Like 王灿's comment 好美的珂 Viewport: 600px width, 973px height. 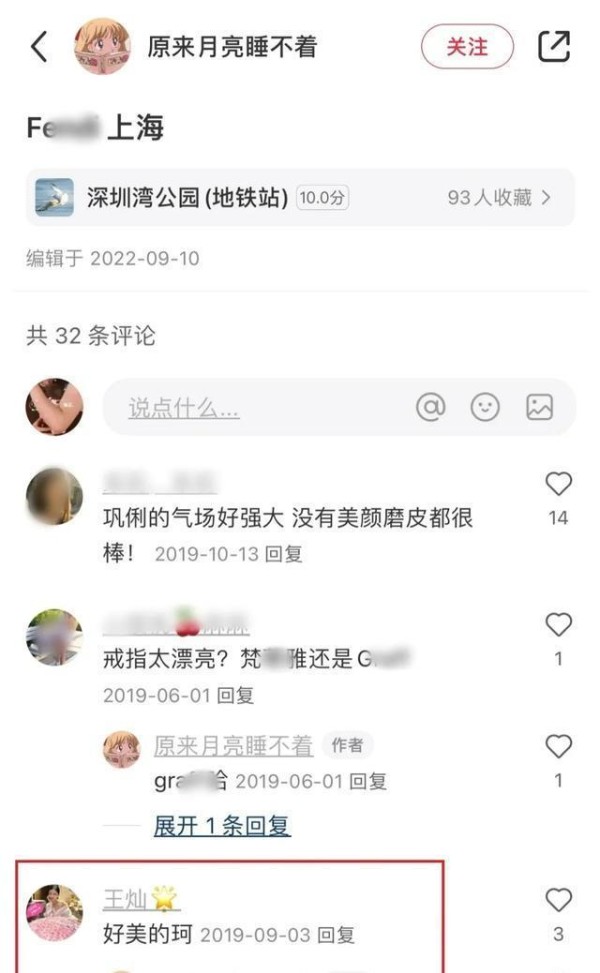tap(558, 901)
